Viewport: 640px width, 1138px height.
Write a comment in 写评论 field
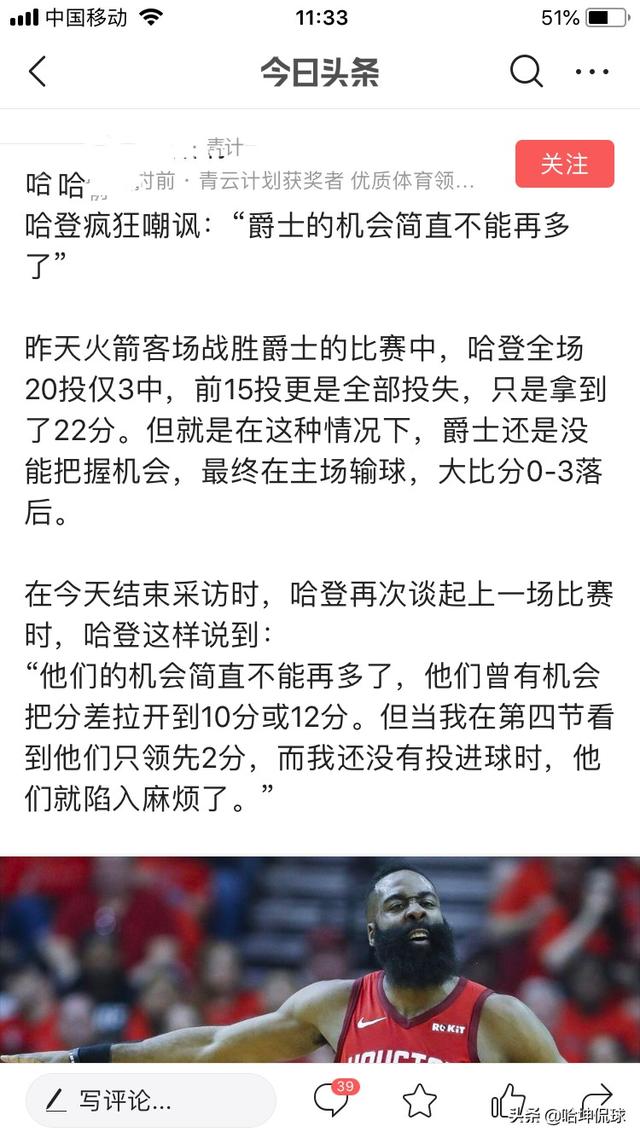pyautogui.click(x=150, y=1101)
